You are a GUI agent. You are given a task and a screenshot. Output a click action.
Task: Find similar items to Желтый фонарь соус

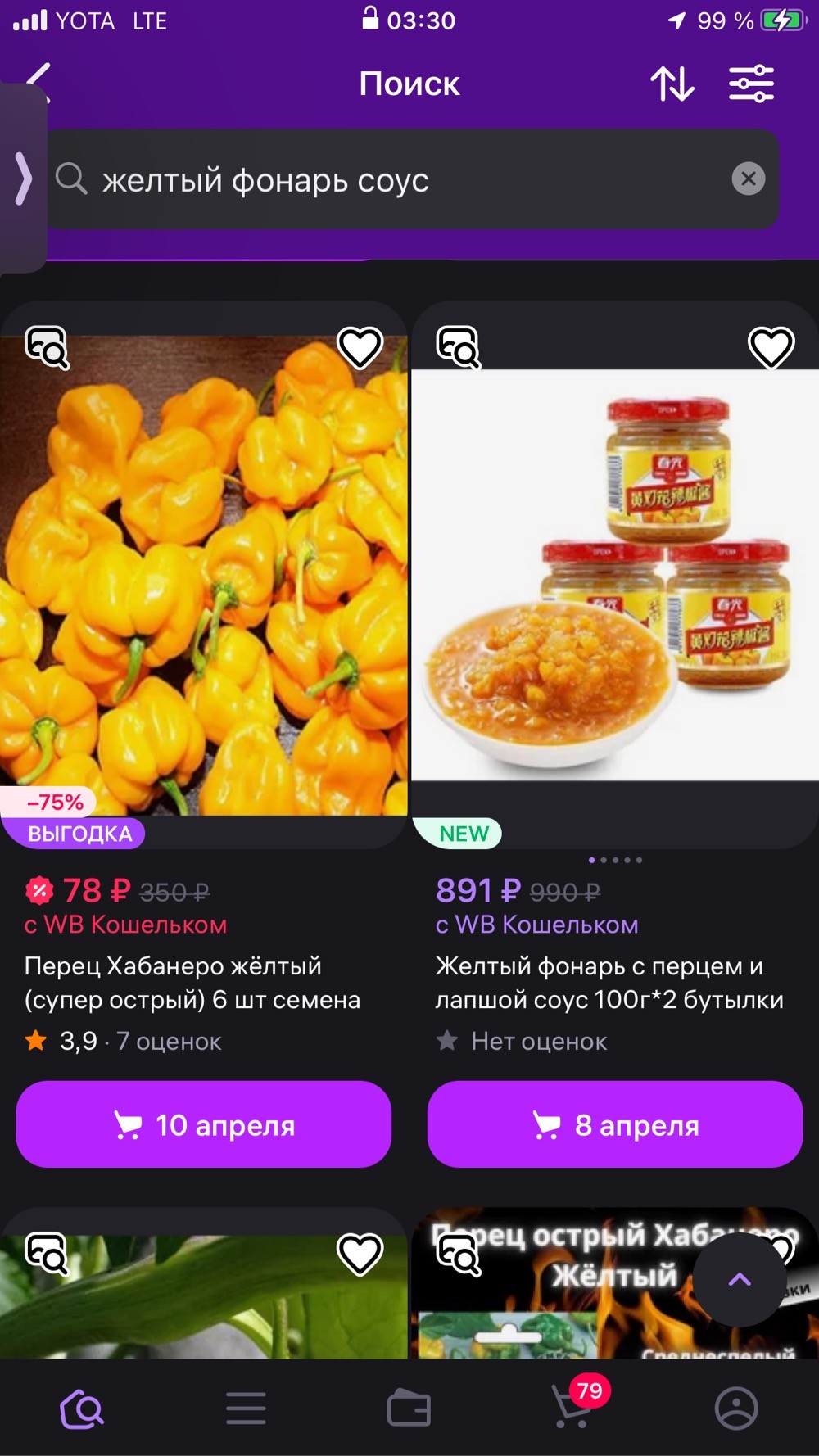tap(459, 347)
